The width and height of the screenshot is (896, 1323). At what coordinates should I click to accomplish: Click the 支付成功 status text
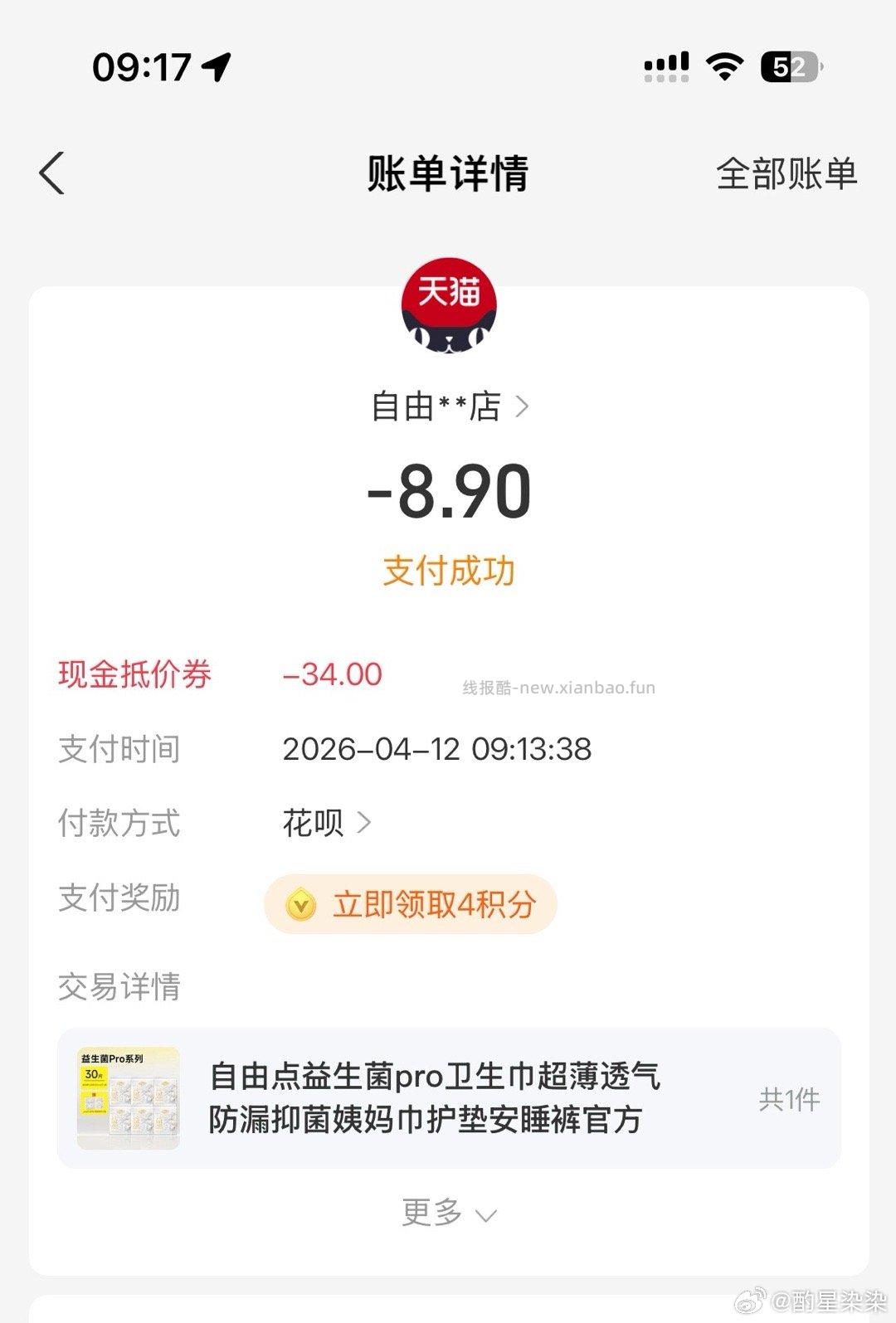448,569
